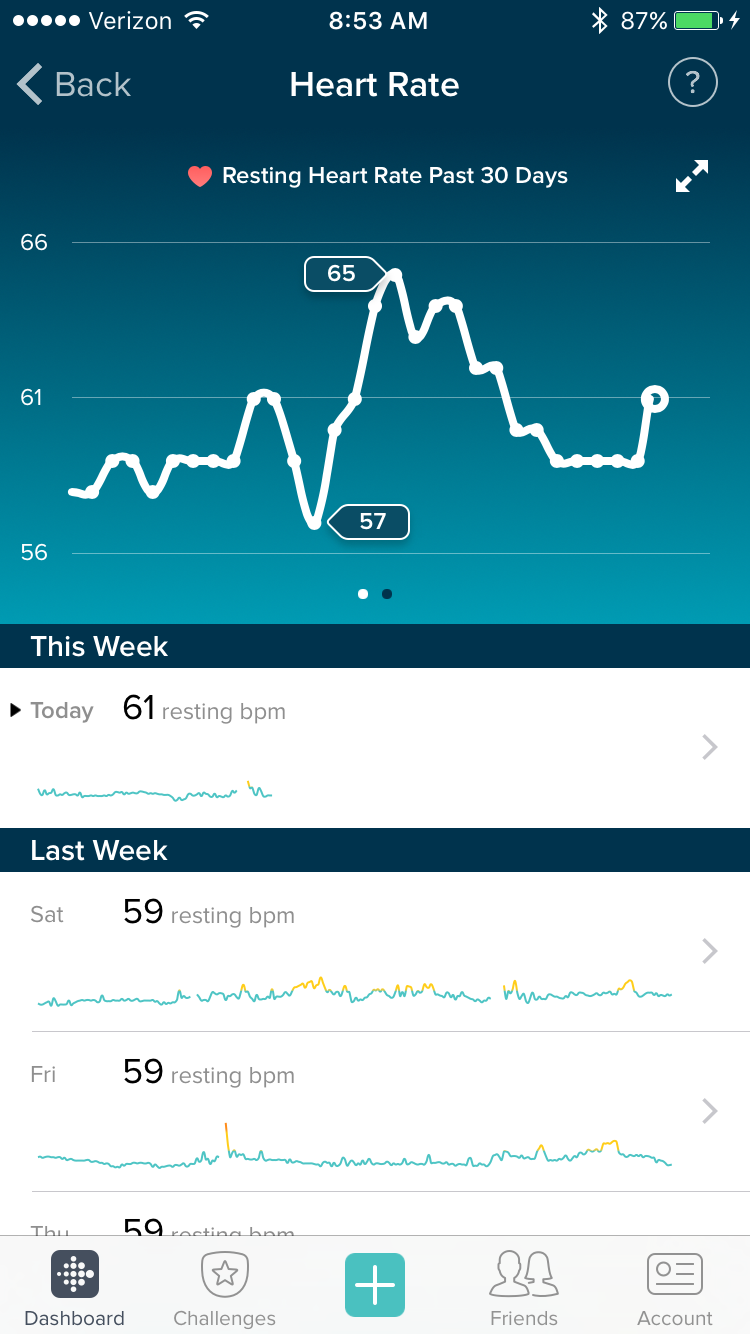The width and height of the screenshot is (750, 1334).
Task: Open the help question mark icon
Action: point(692,82)
